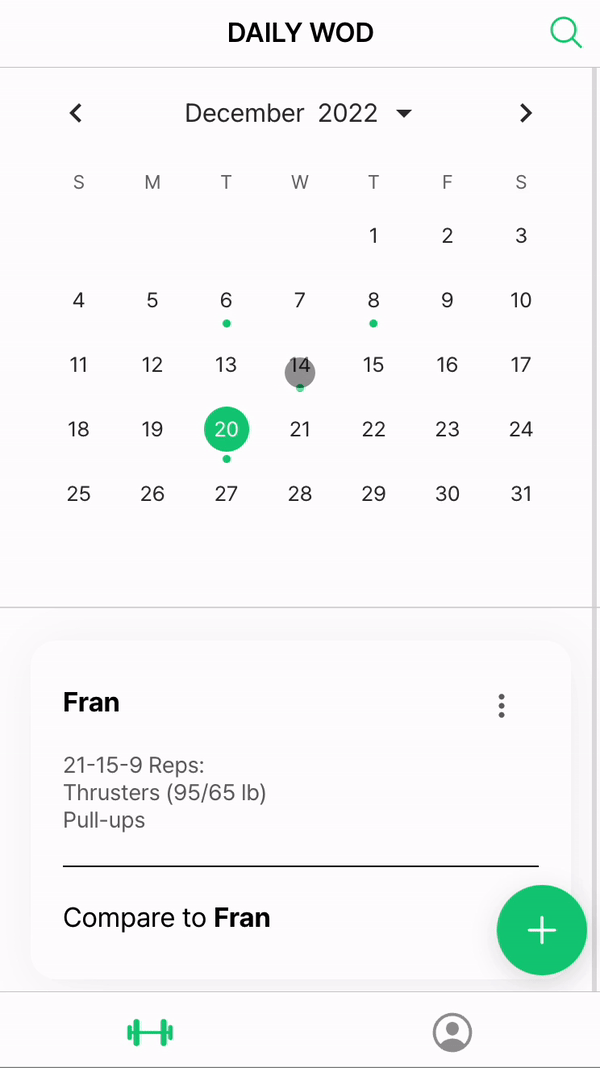Image resolution: width=600 pixels, height=1068 pixels.
Task: Open the December 2022 month picker
Action: pos(298,114)
